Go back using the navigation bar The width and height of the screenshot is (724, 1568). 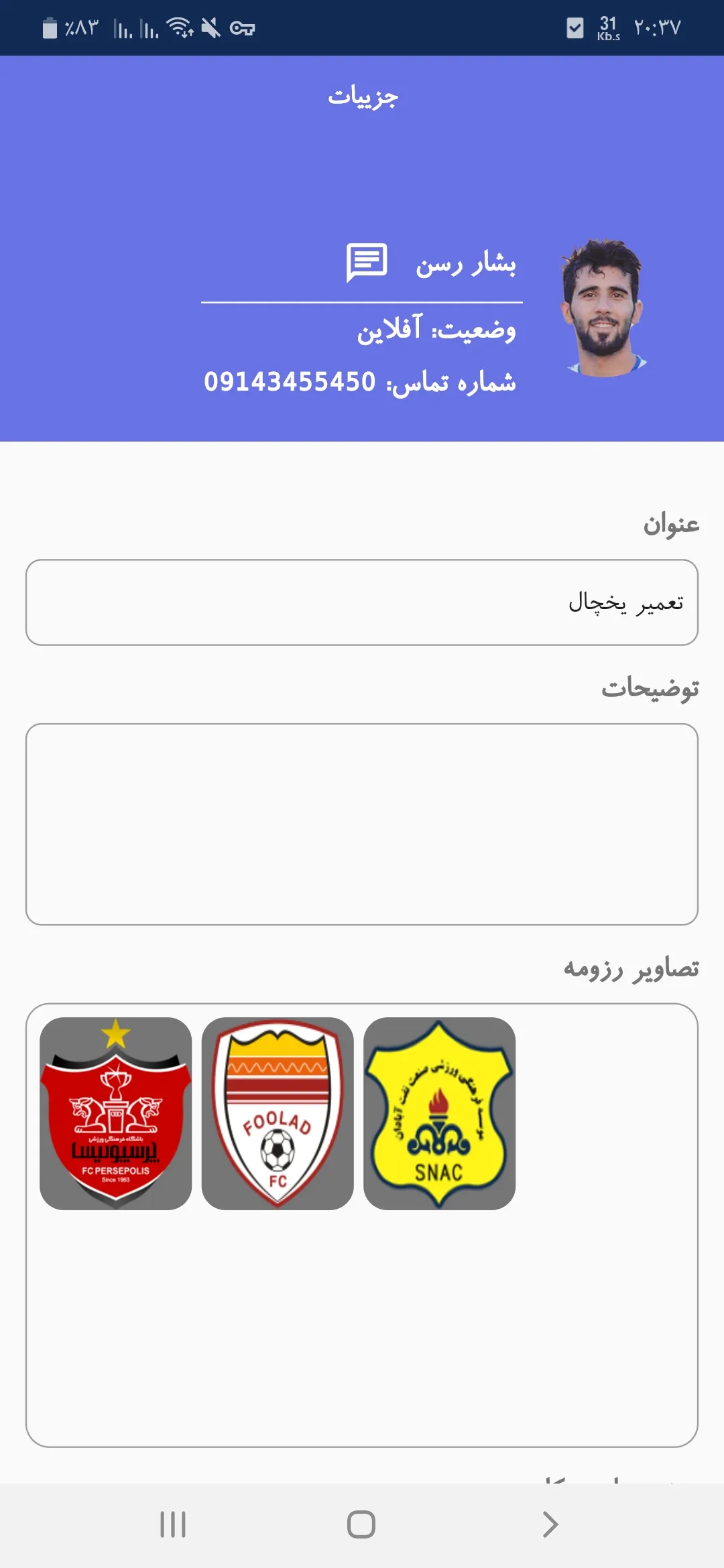pyautogui.click(x=550, y=1524)
